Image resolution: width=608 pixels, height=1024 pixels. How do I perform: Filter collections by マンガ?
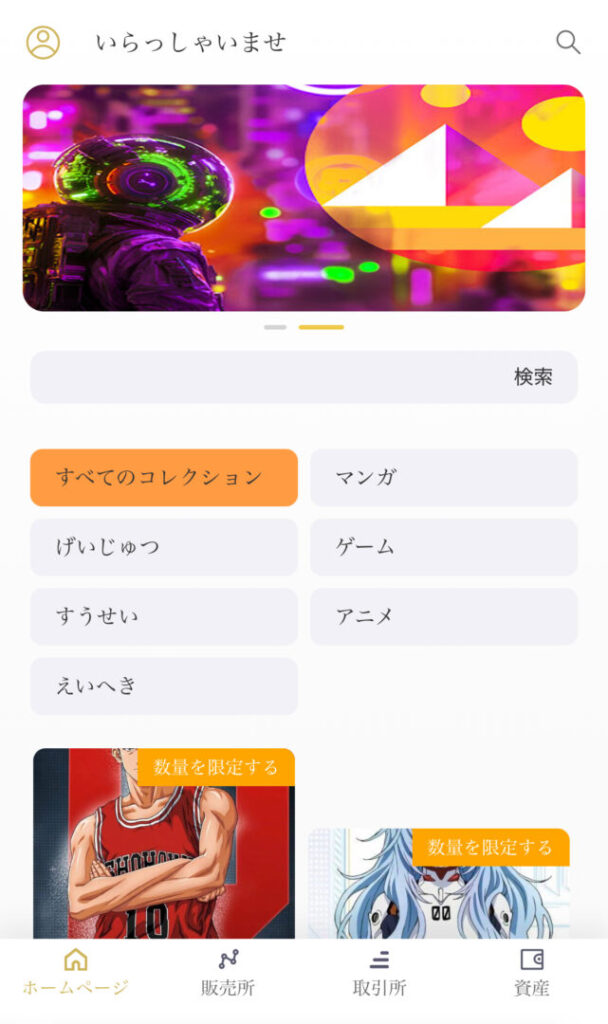click(x=443, y=477)
